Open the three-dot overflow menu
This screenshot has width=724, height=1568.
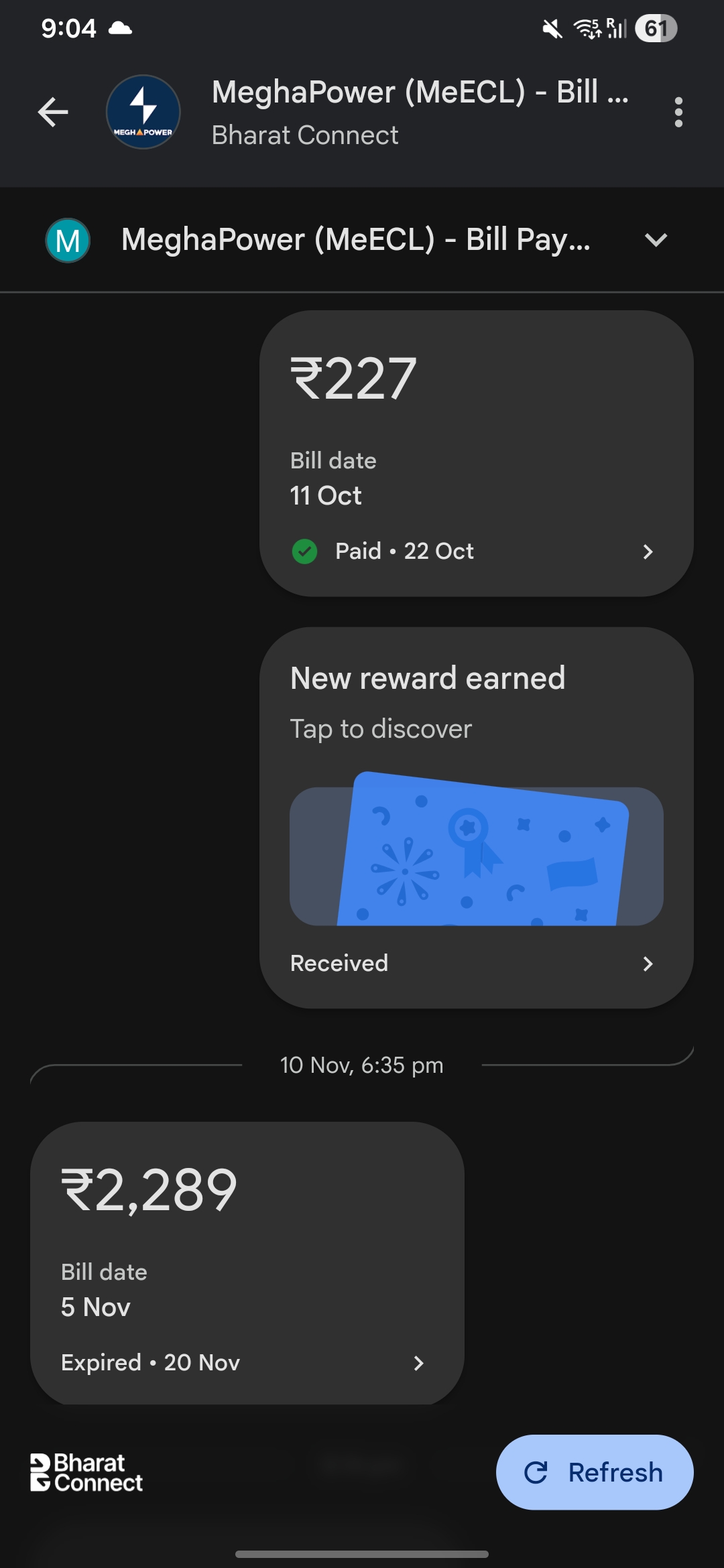(678, 112)
